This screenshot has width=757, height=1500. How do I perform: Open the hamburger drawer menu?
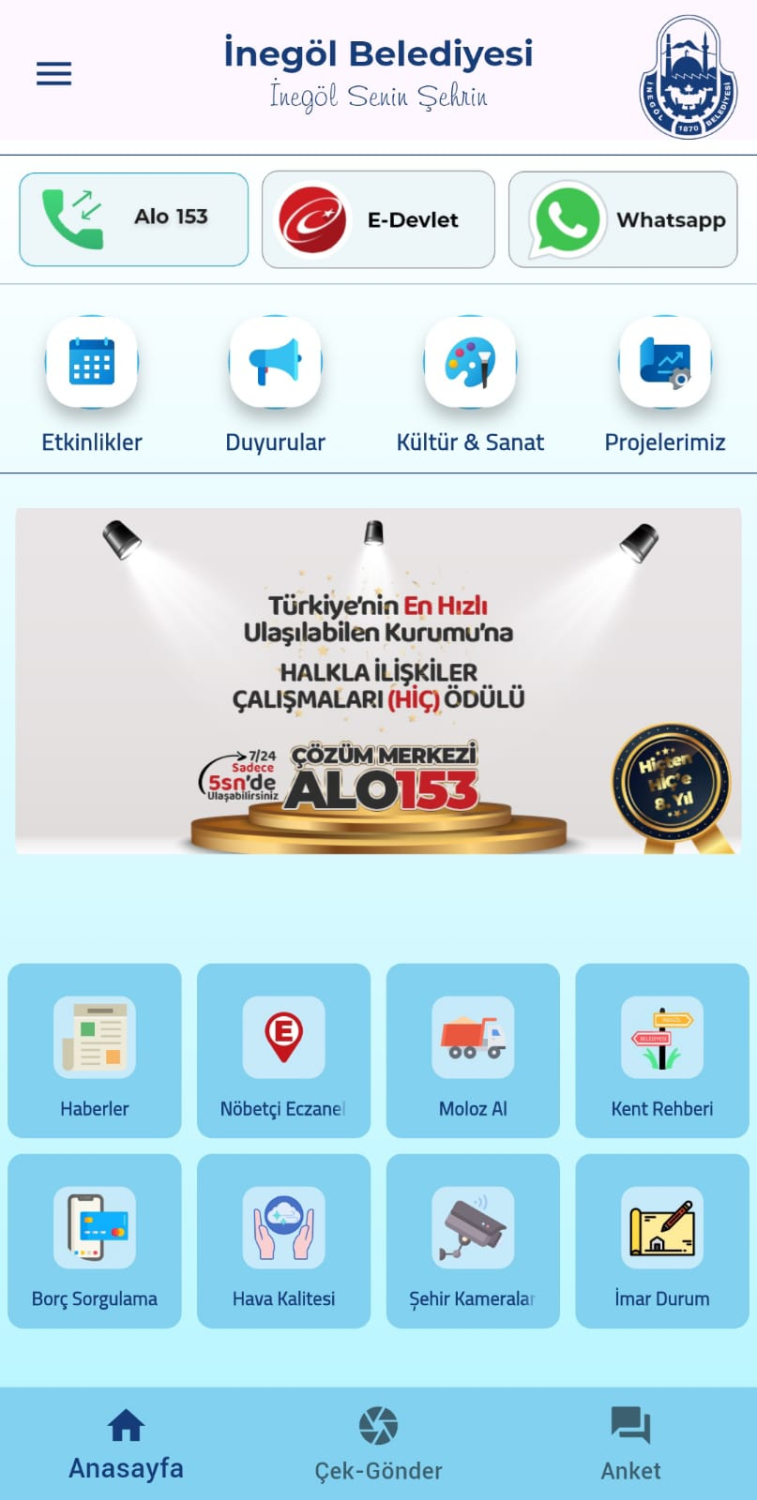point(54,73)
